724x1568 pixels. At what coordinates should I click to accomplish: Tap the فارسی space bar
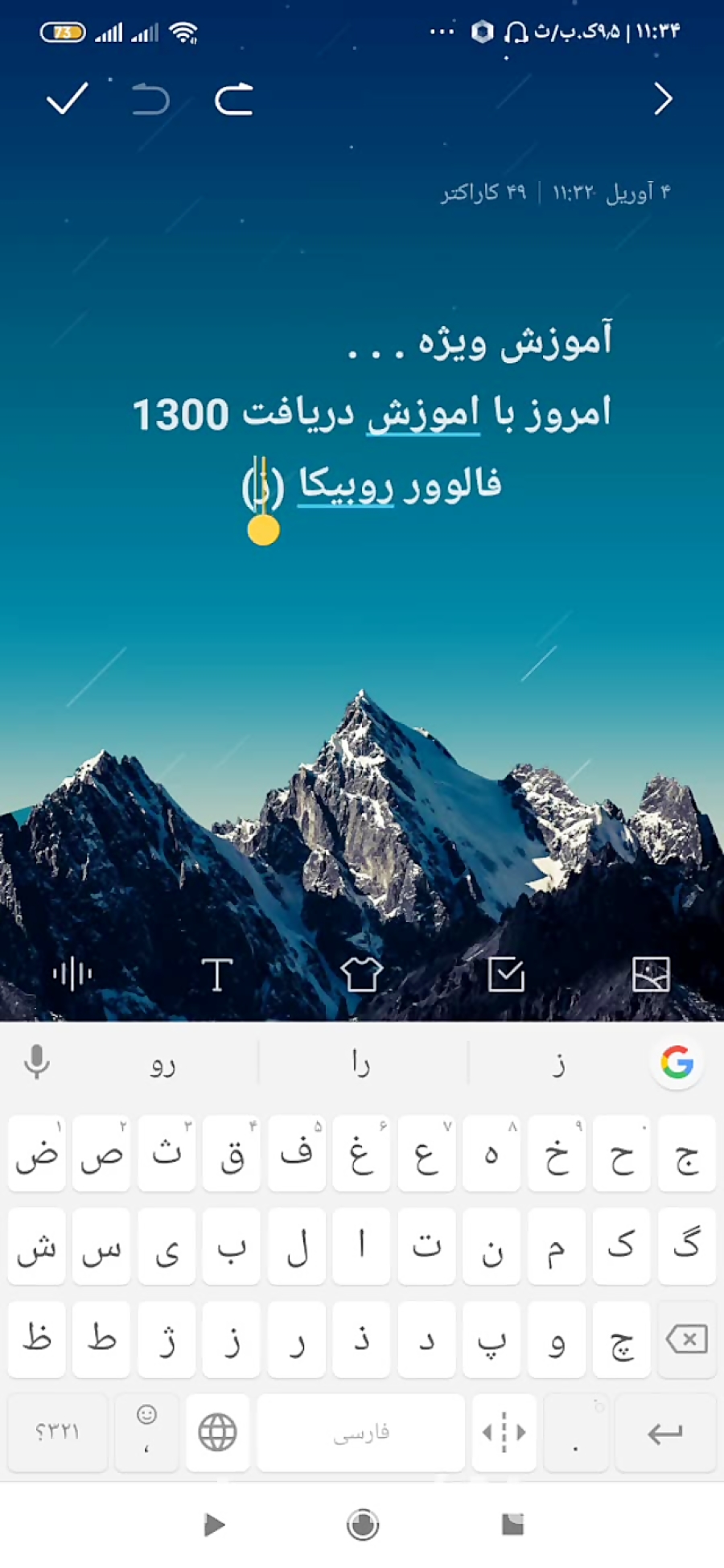coord(361,1433)
